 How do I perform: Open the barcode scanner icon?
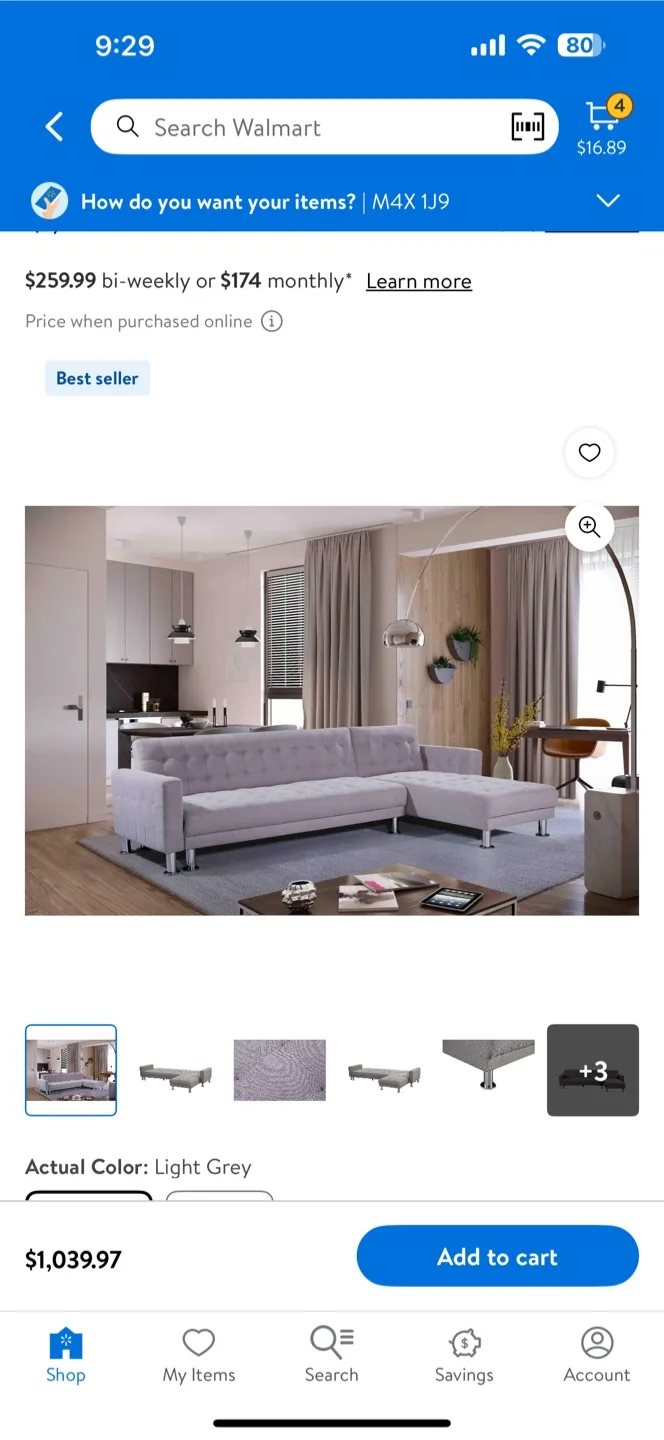pyautogui.click(x=527, y=127)
